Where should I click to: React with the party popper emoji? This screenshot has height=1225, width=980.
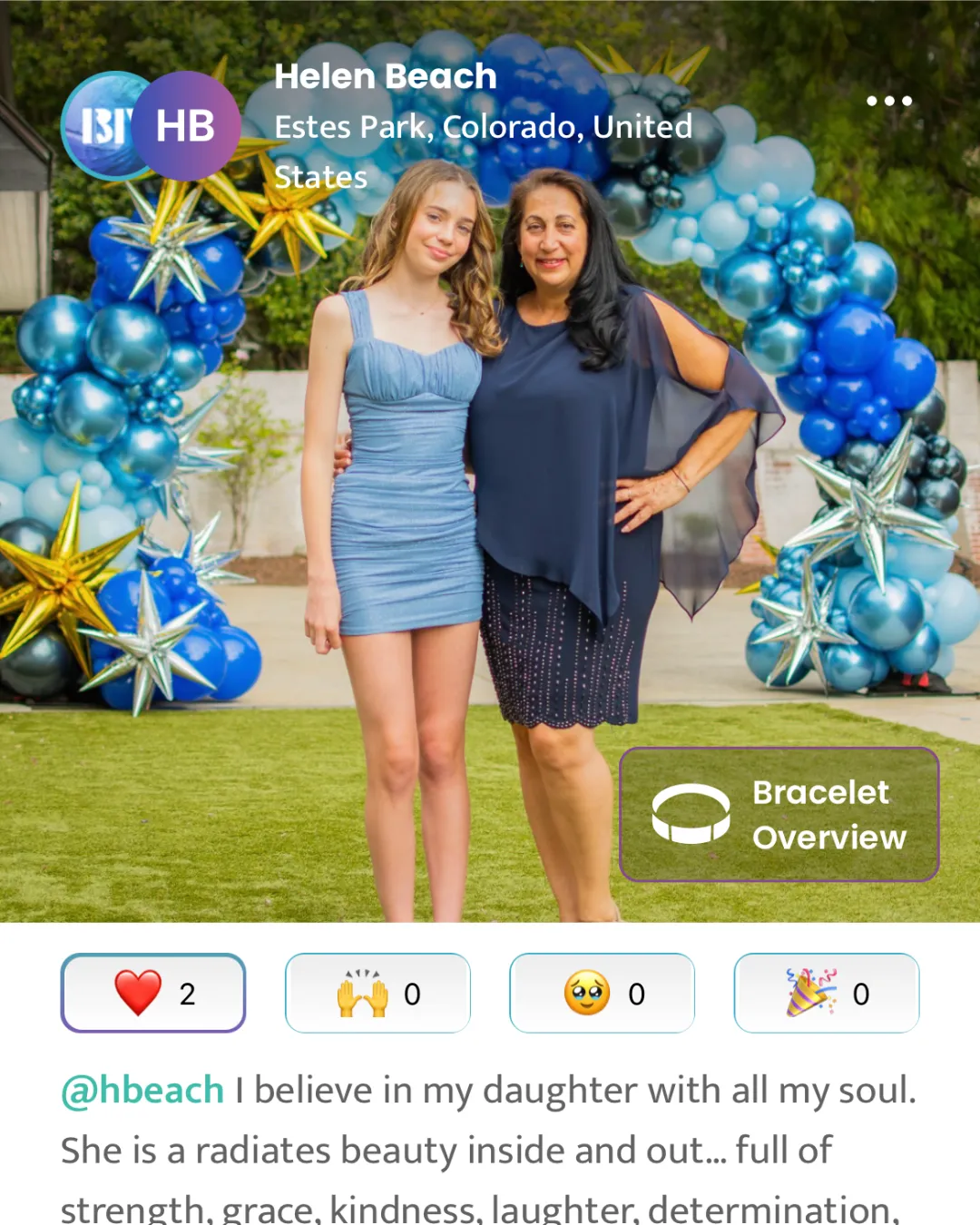tap(827, 993)
